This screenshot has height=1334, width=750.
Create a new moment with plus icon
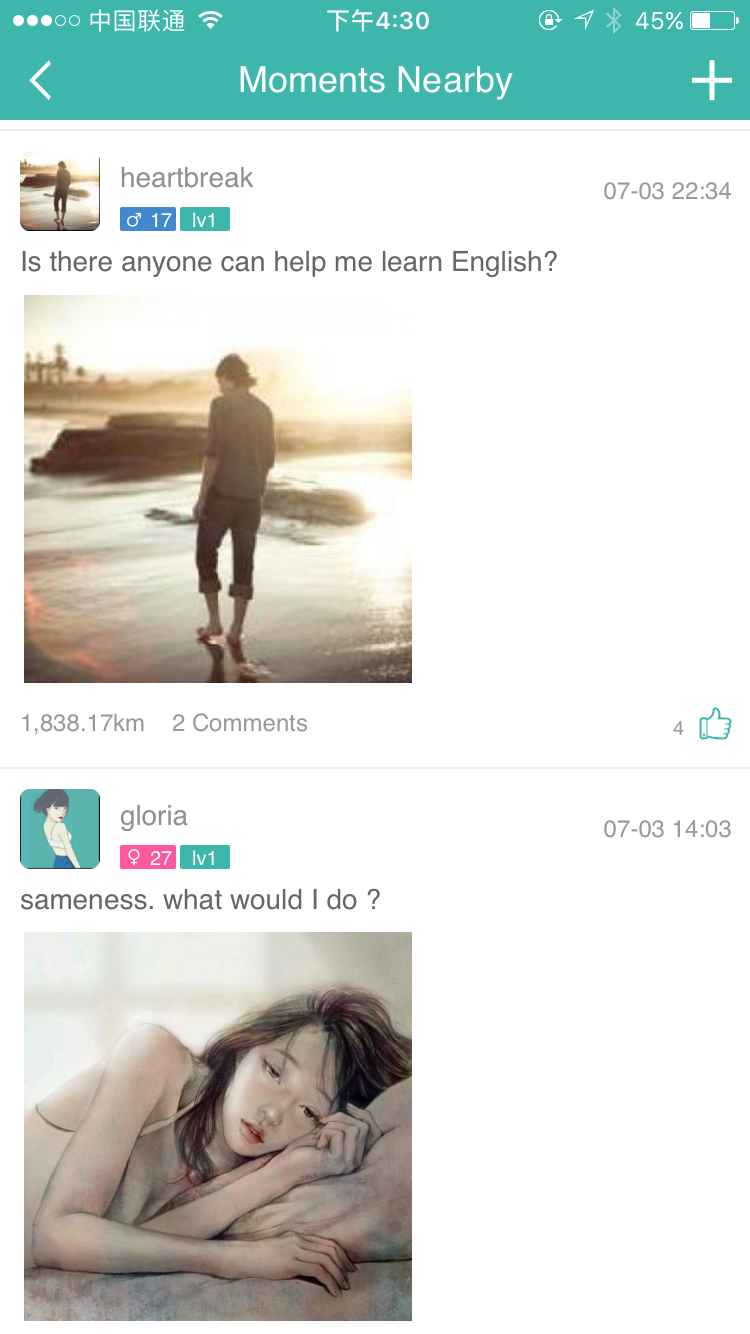[711, 81]
